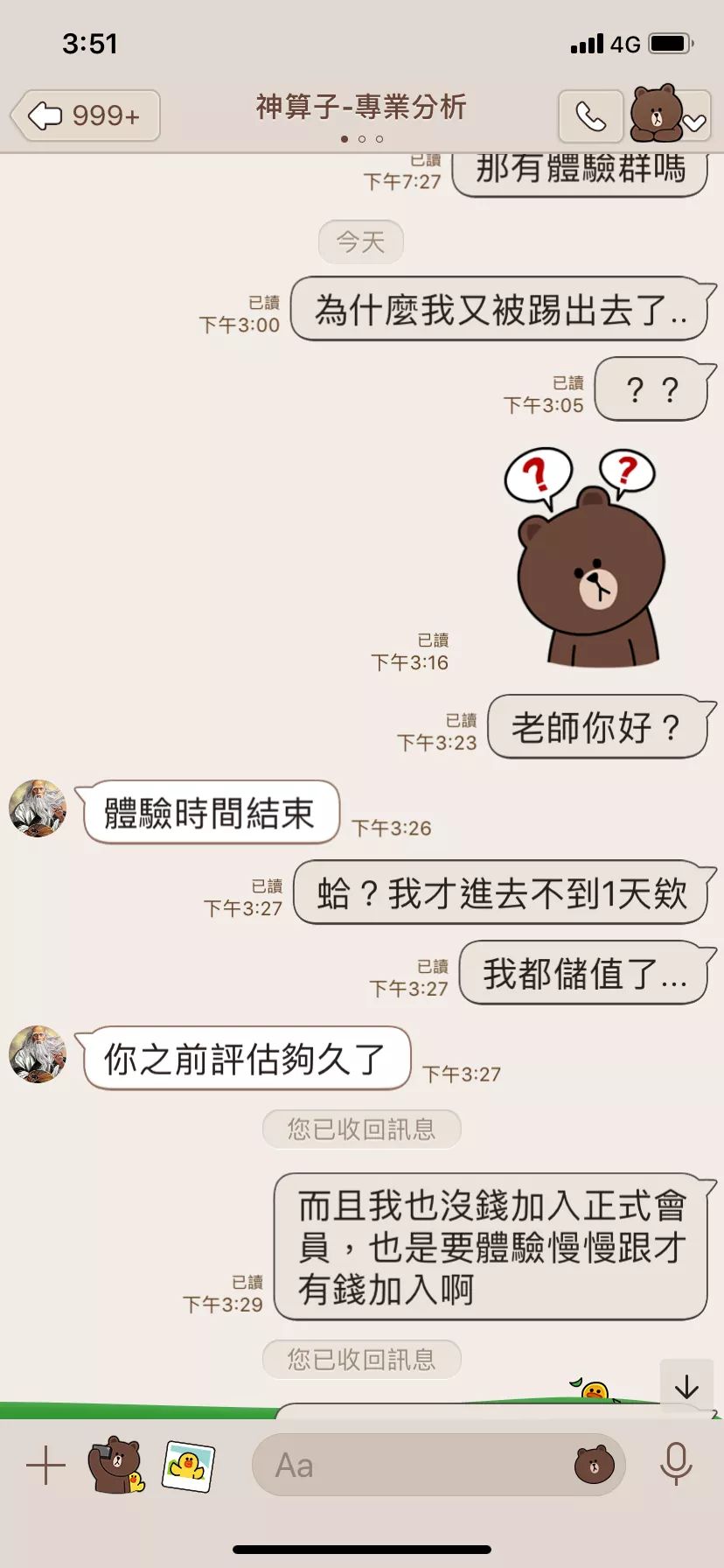Screen dimensions: 724x1568
Task: Go back to the chat list
Action: (x=85, y=115)
